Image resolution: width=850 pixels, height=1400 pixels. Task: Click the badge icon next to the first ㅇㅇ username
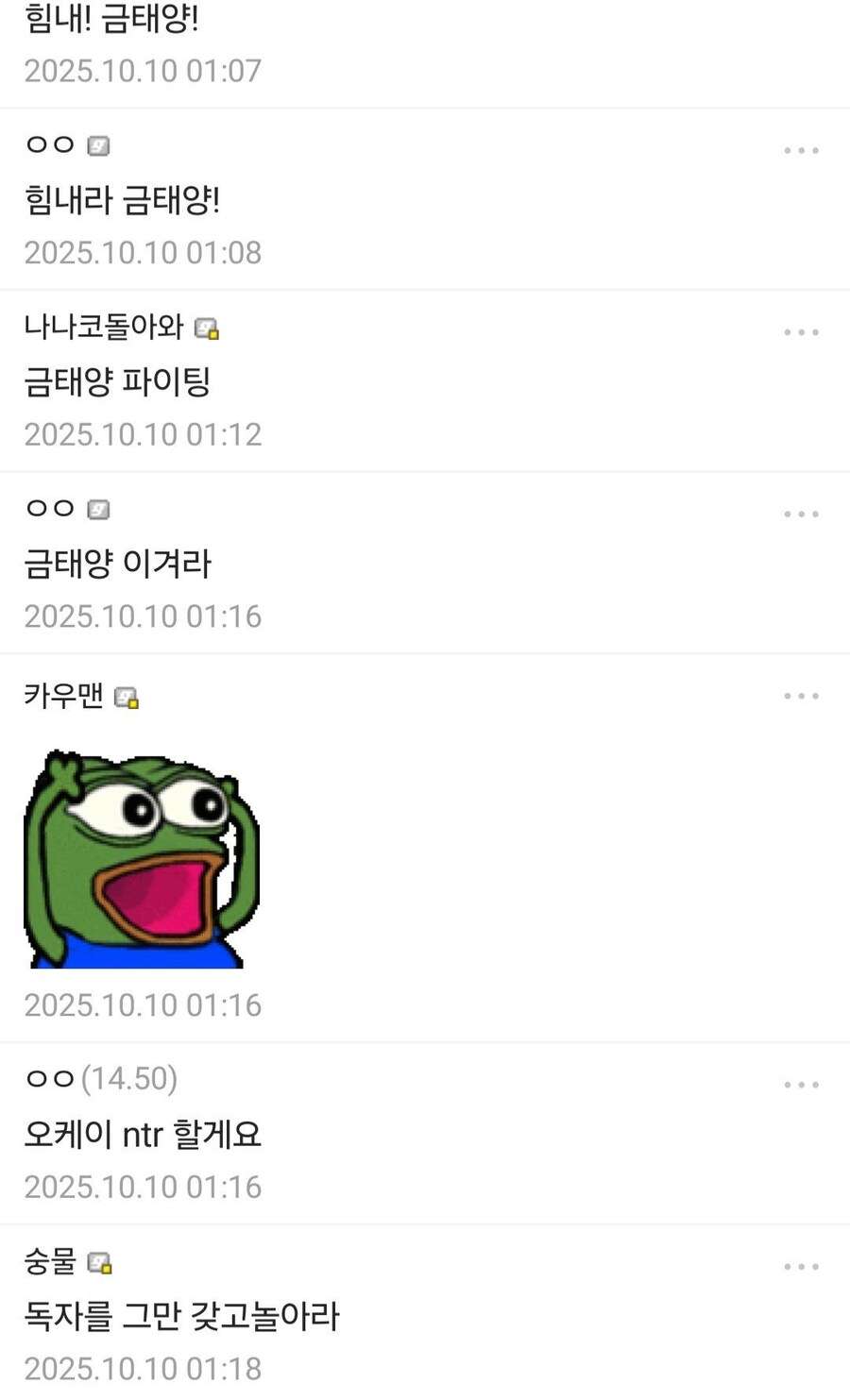(99, 144)
